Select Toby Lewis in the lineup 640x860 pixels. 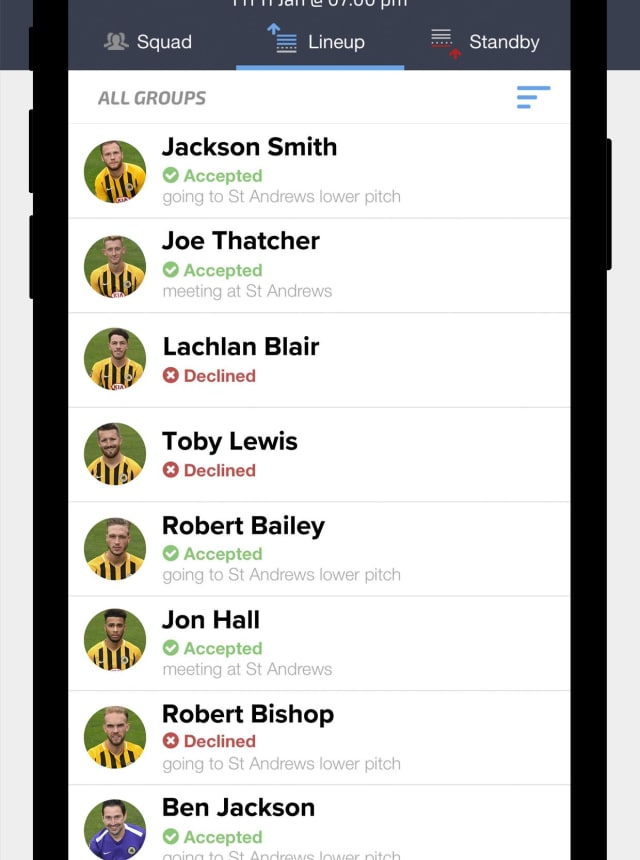point(318,454)
